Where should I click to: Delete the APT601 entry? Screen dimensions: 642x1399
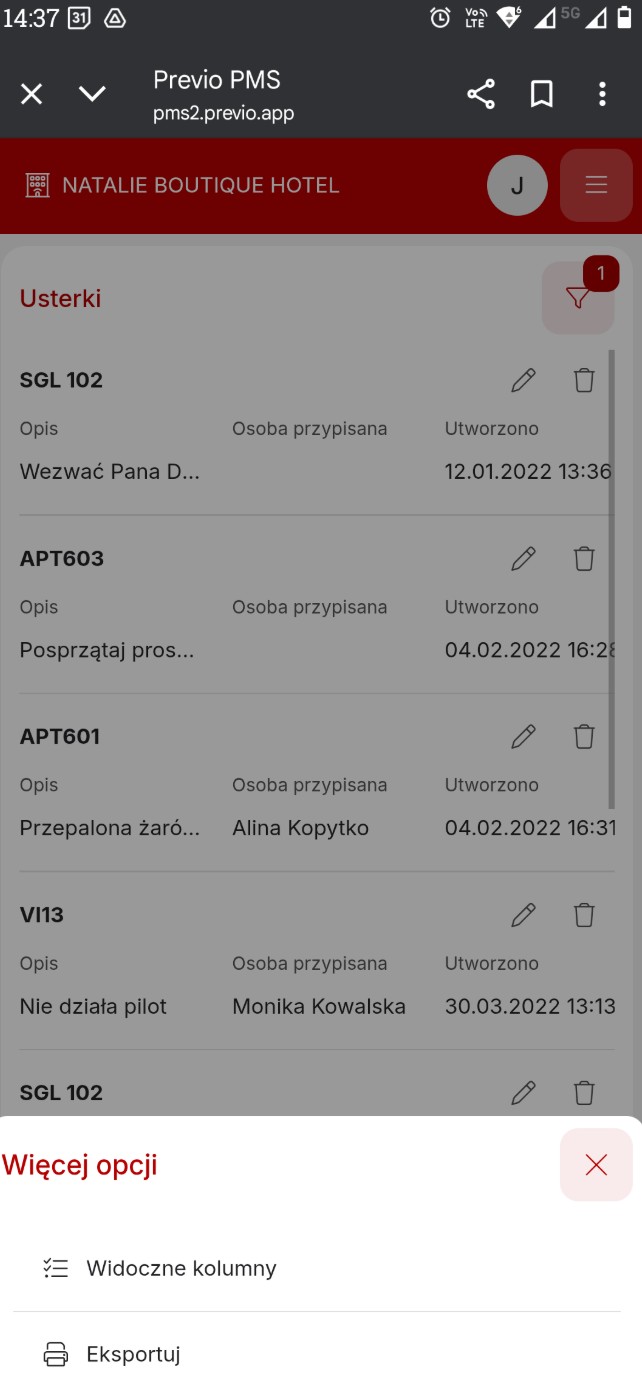[584, 737]
